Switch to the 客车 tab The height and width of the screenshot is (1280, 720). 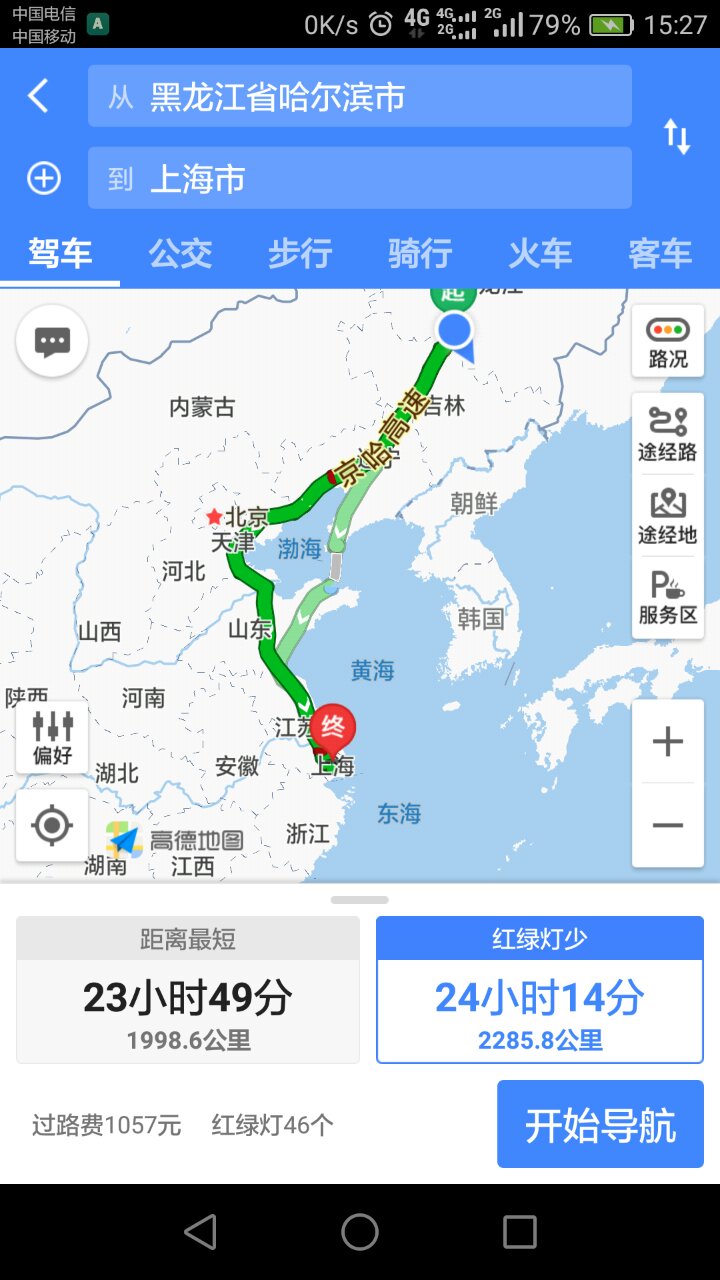click(660, 253)
